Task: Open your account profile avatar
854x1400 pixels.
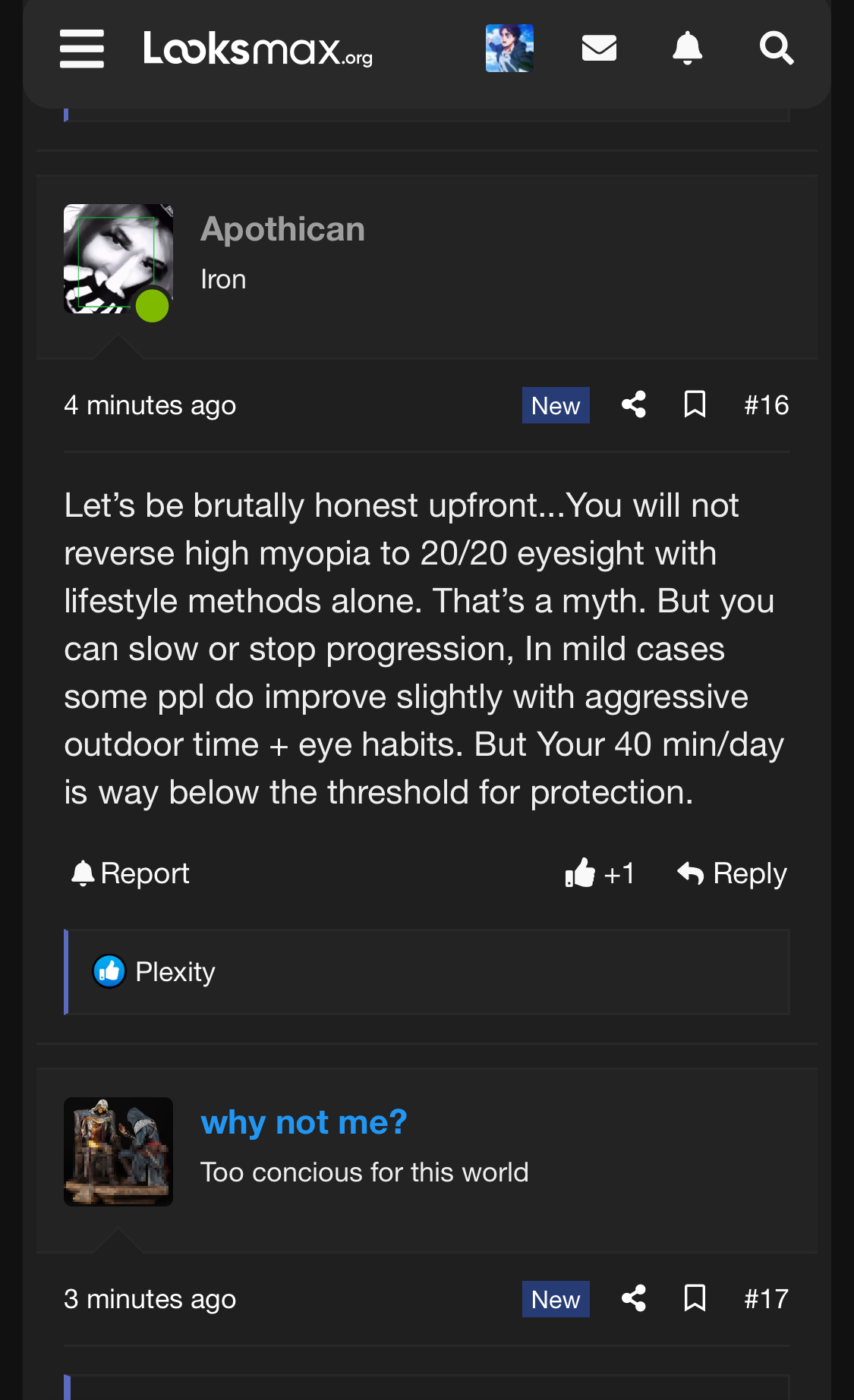Action: tap(509, 49)
